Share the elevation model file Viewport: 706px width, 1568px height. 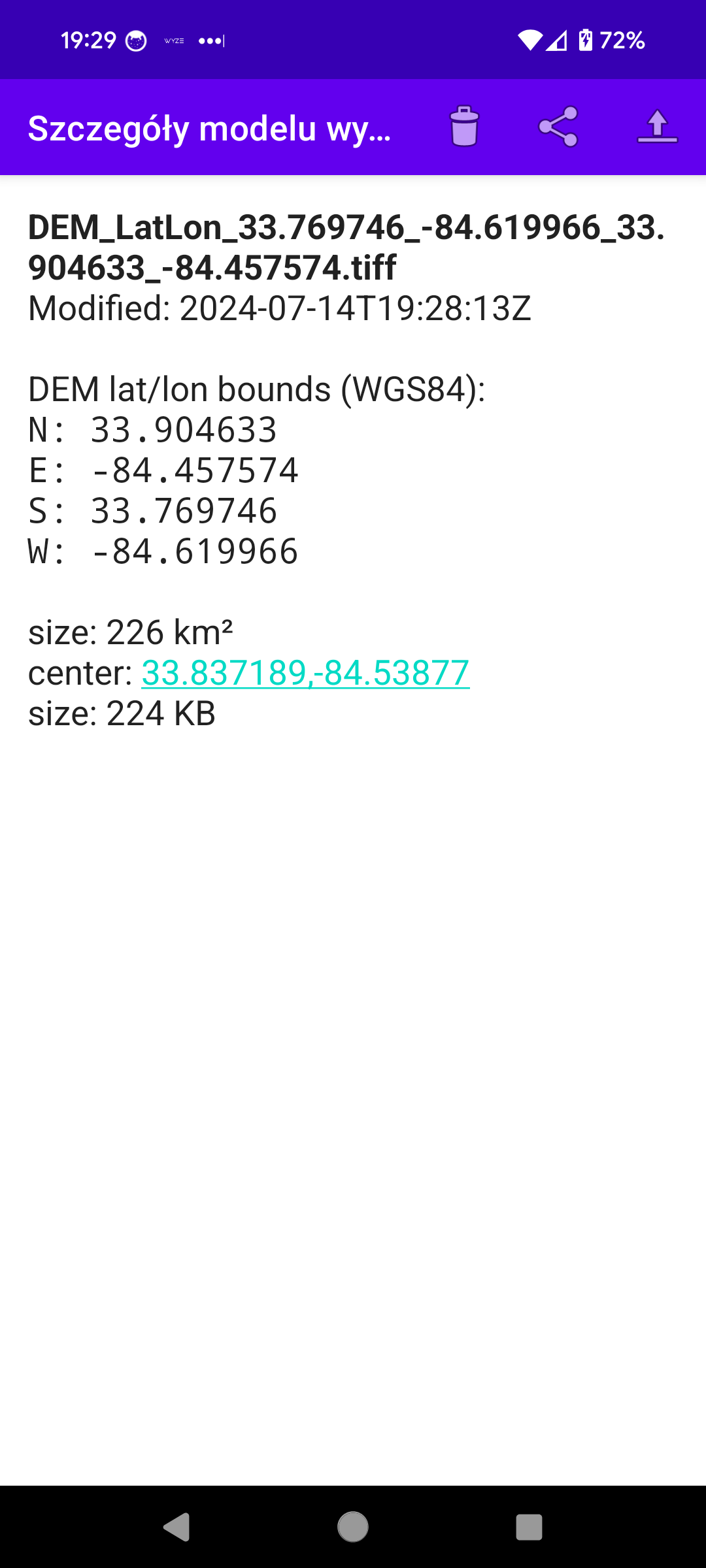pos(558,127)
